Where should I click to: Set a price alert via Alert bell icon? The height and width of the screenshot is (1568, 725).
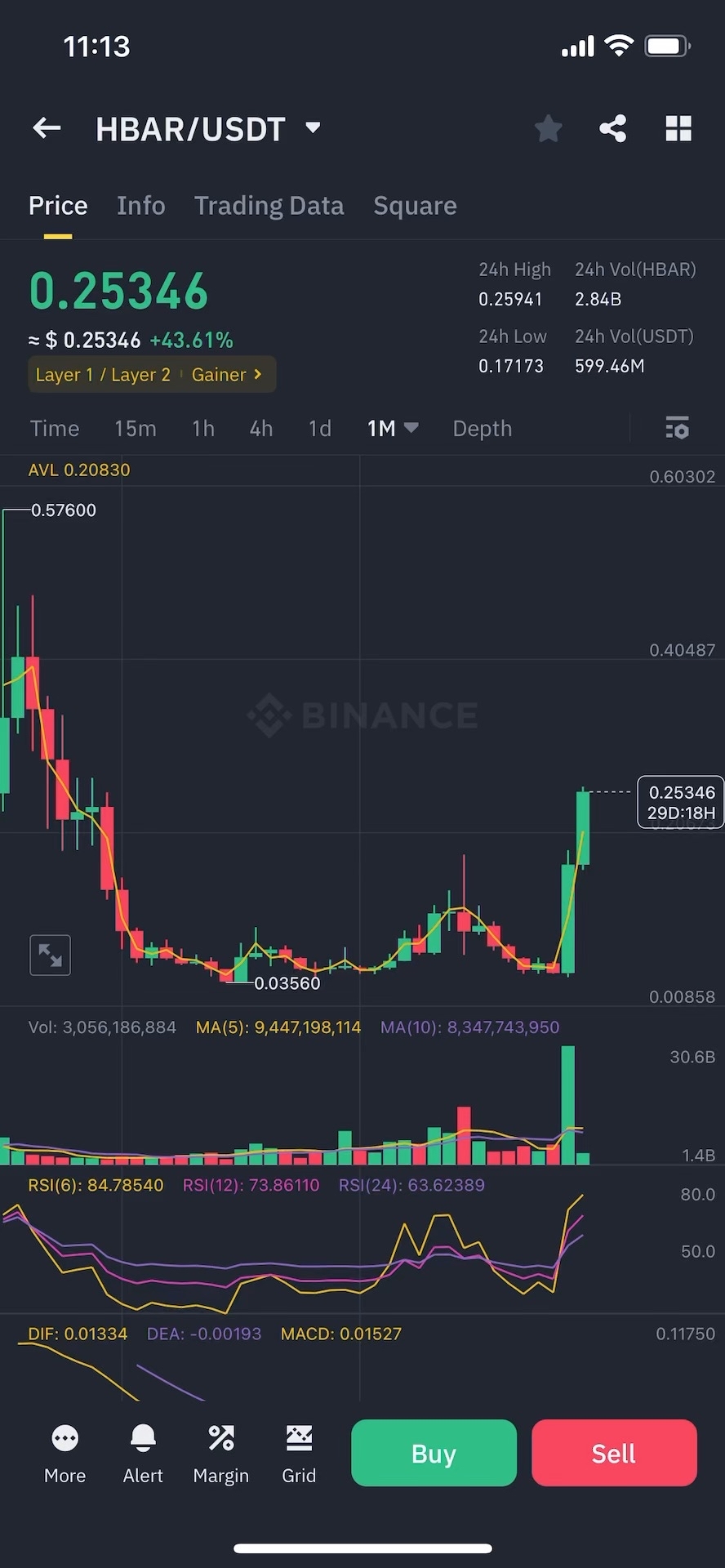[x=142, y=1440]
